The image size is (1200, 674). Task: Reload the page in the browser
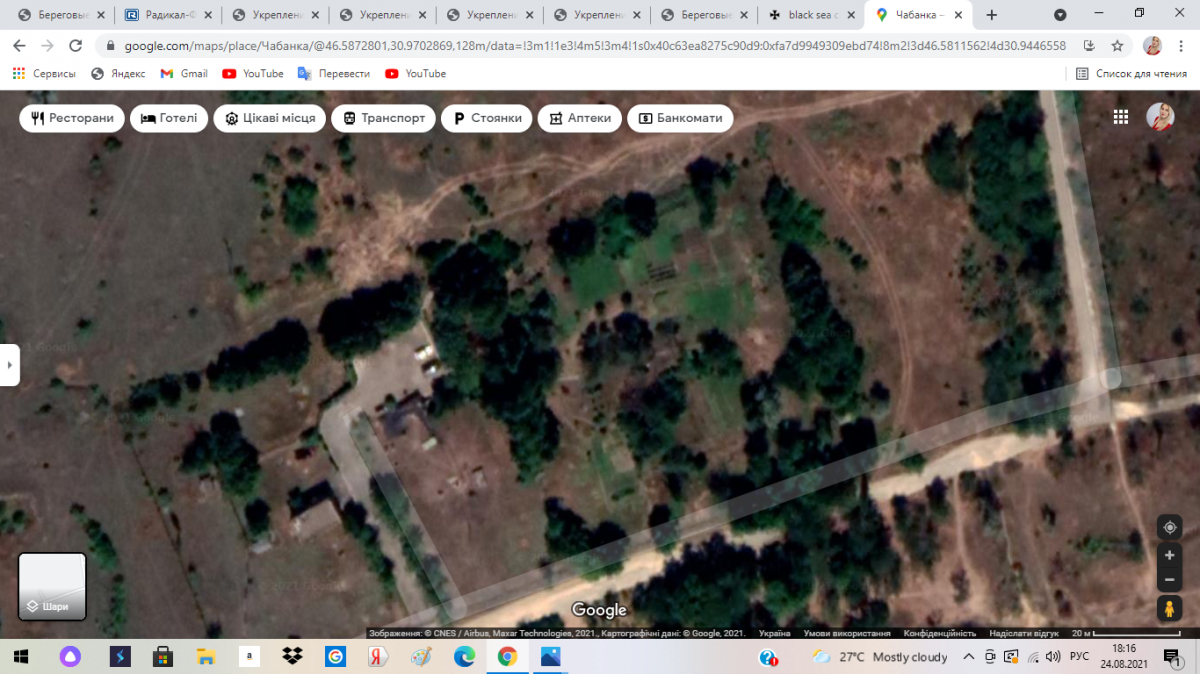(x=75, y=46)
